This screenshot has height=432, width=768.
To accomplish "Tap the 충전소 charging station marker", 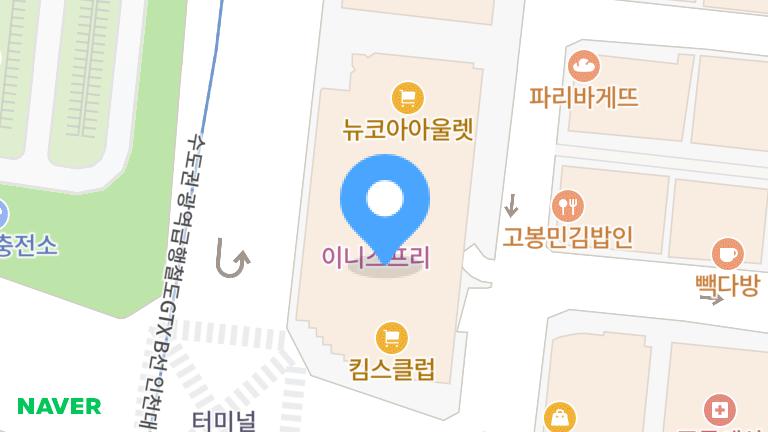I will point(3,214).
